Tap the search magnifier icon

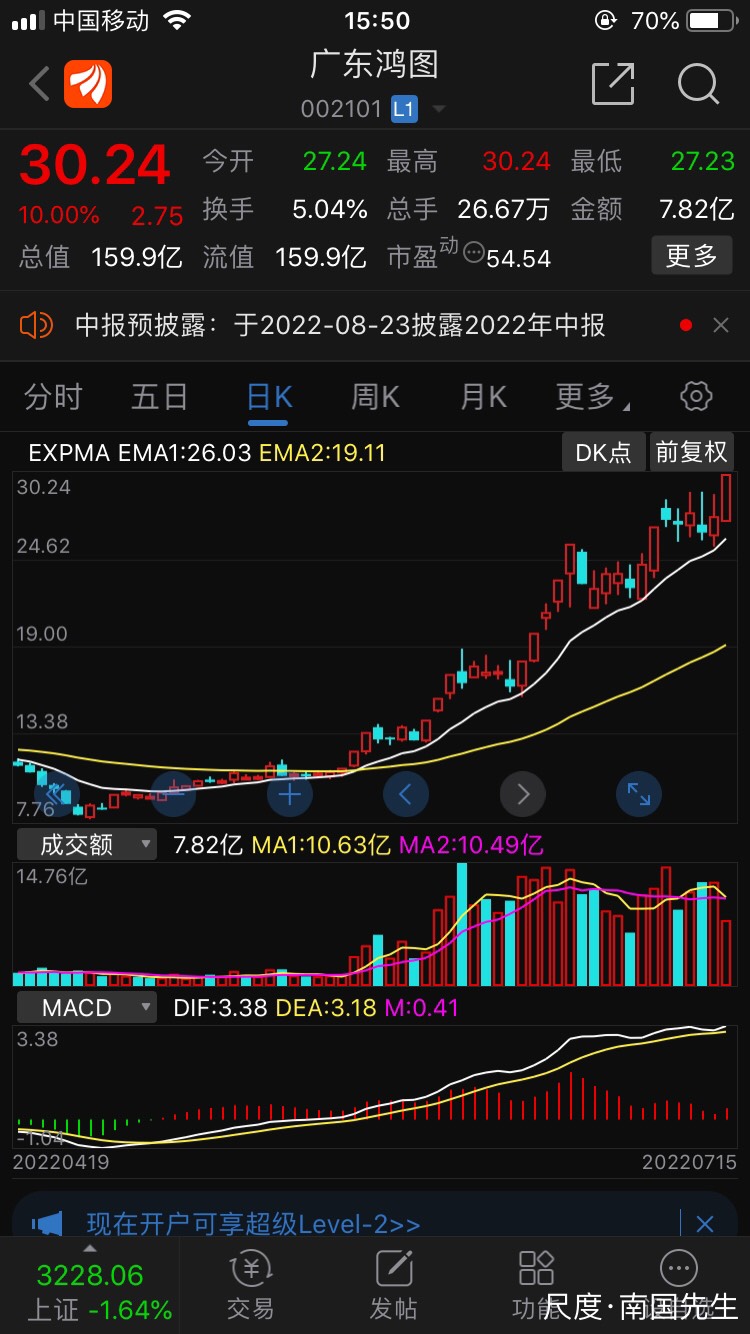click(x=698, y=85)
